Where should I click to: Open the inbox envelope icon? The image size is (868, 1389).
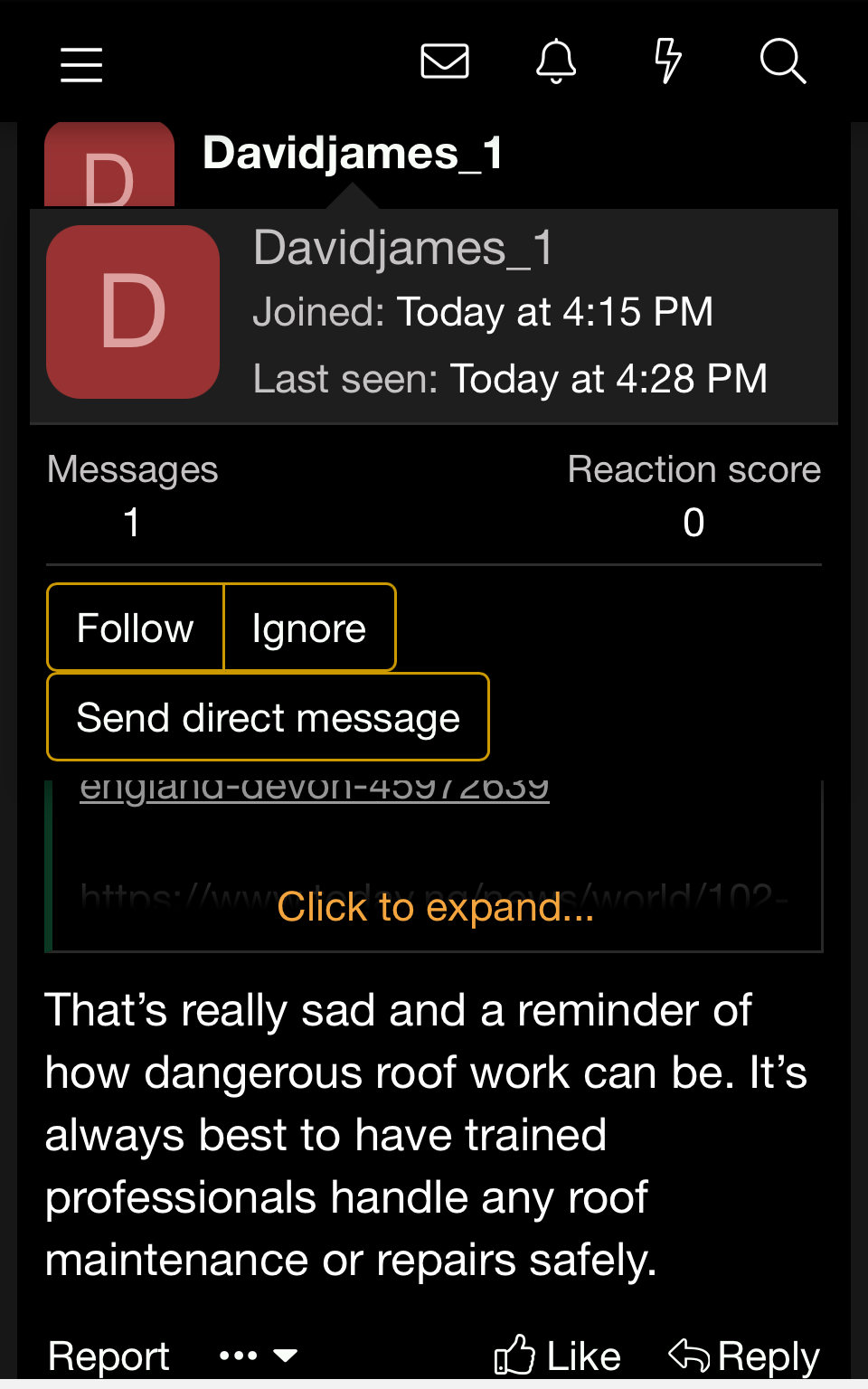(445, 61)
